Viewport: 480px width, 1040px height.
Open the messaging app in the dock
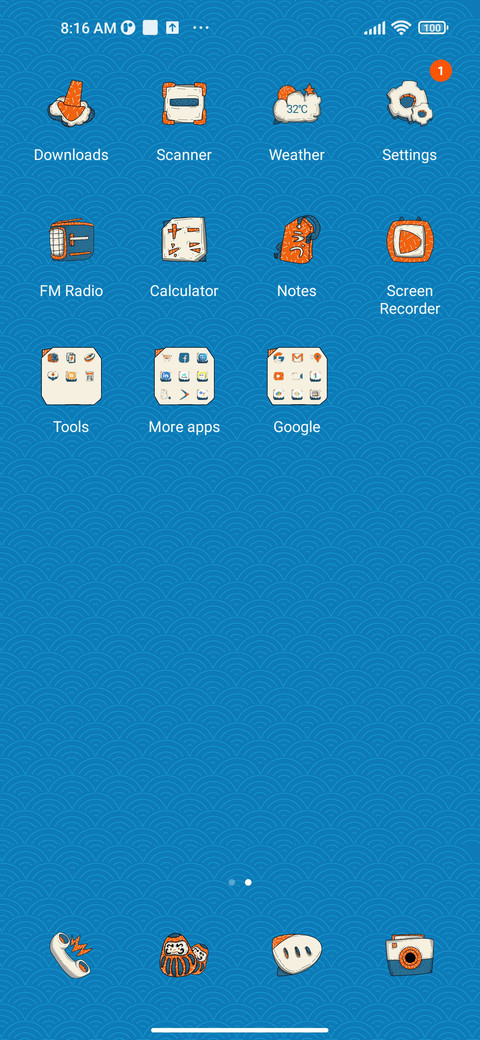pos(296,955)
